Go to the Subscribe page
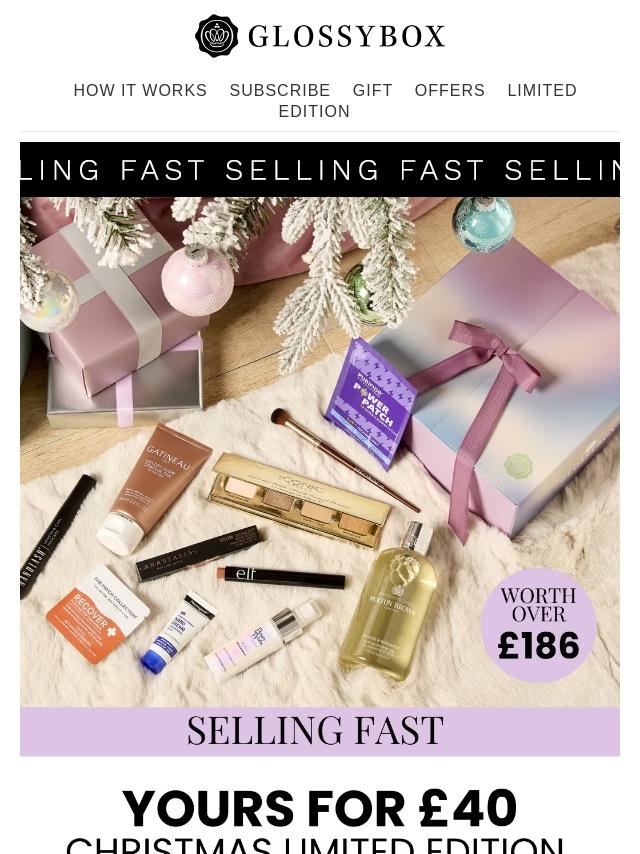This screenshot has width=640, height=854. coord(280,90)
